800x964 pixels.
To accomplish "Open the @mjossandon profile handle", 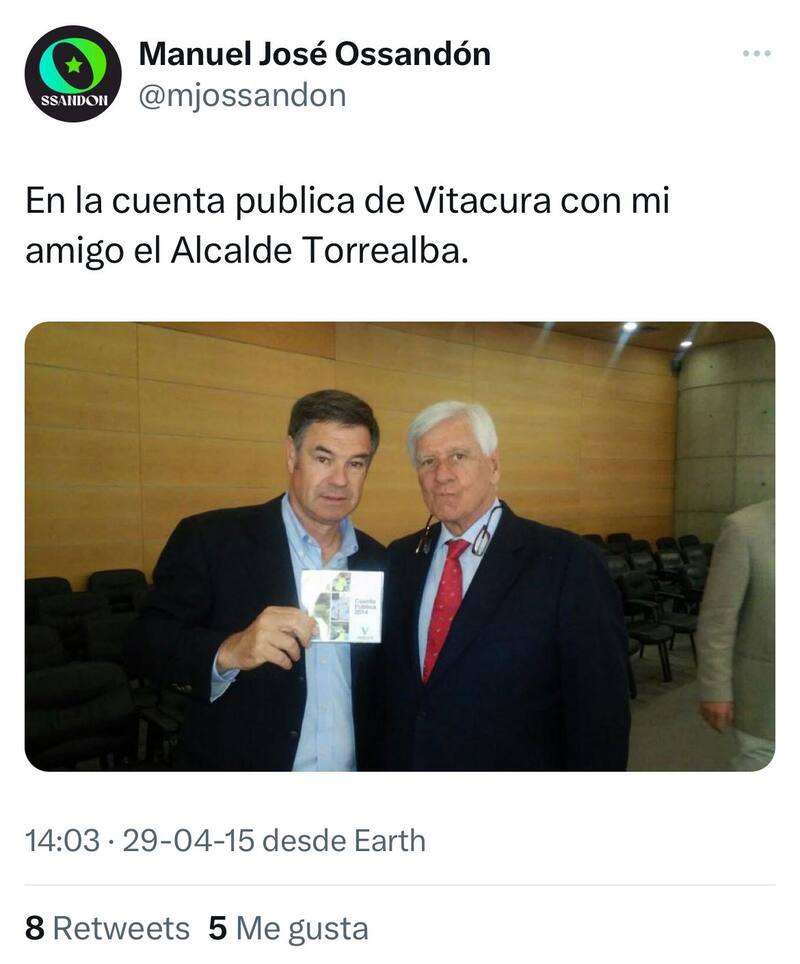I will pos(242,96).
